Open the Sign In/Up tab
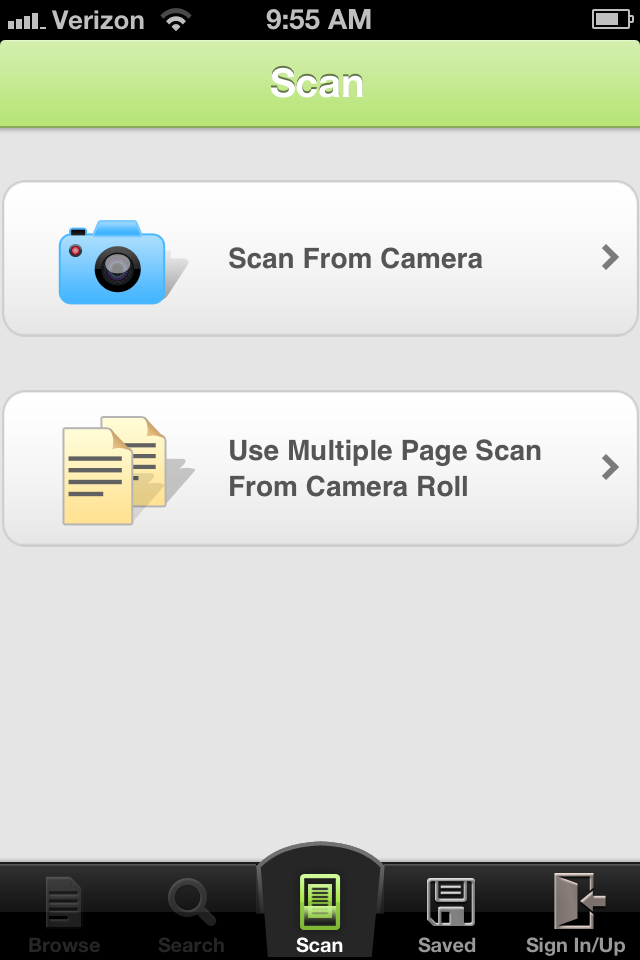The height and width of the screenshot is (960, 640). click(576, 914)
